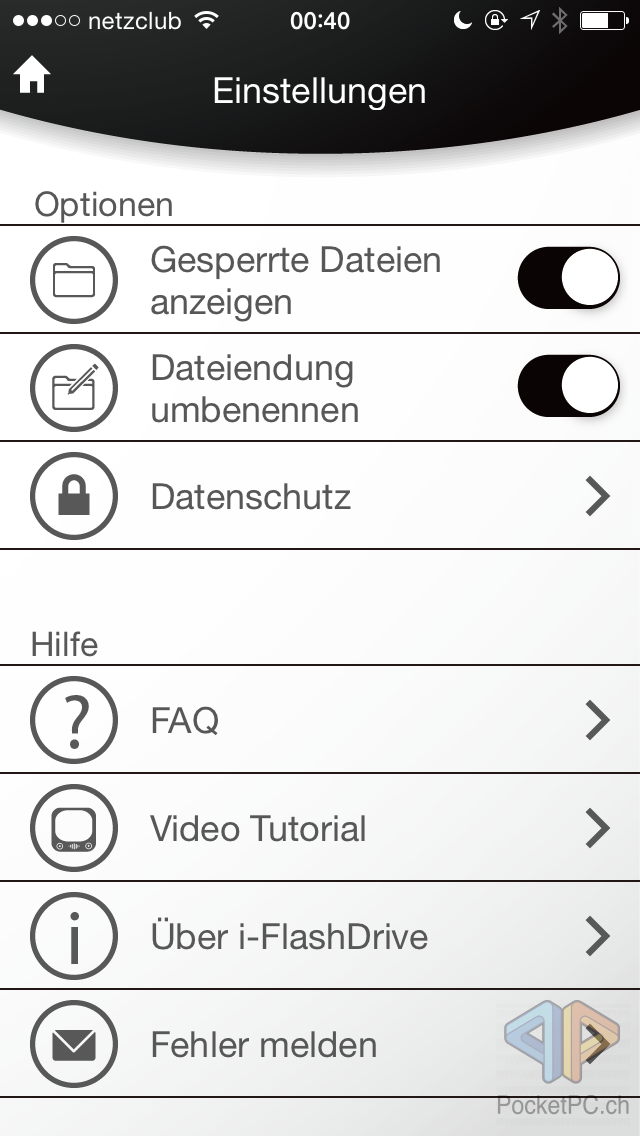Toggle Gesperrte Dateien anzeigen switch
The image size is (640, 1136).
pyautogui.click(x=568, y=278)
